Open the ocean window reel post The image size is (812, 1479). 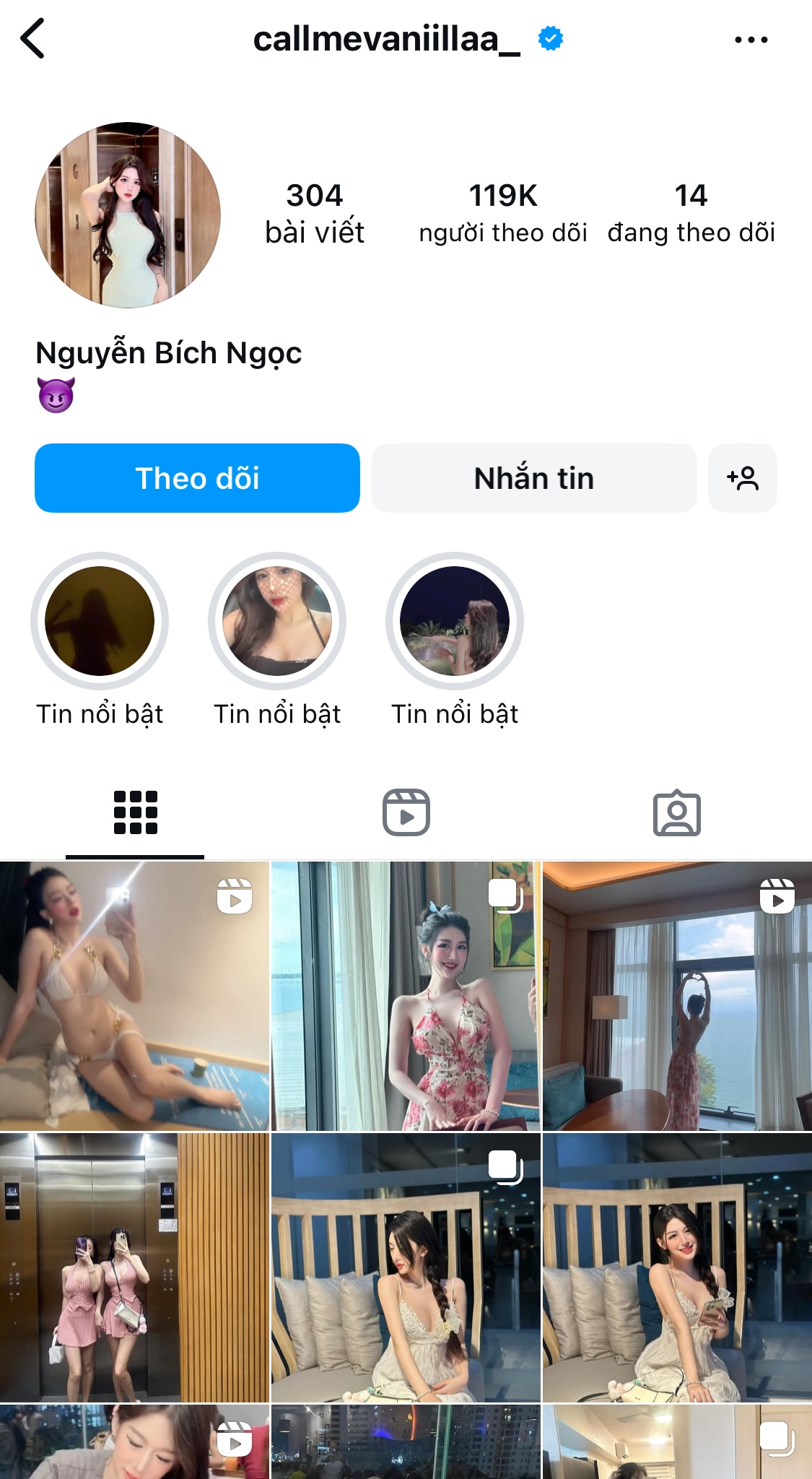coord(677,996)
